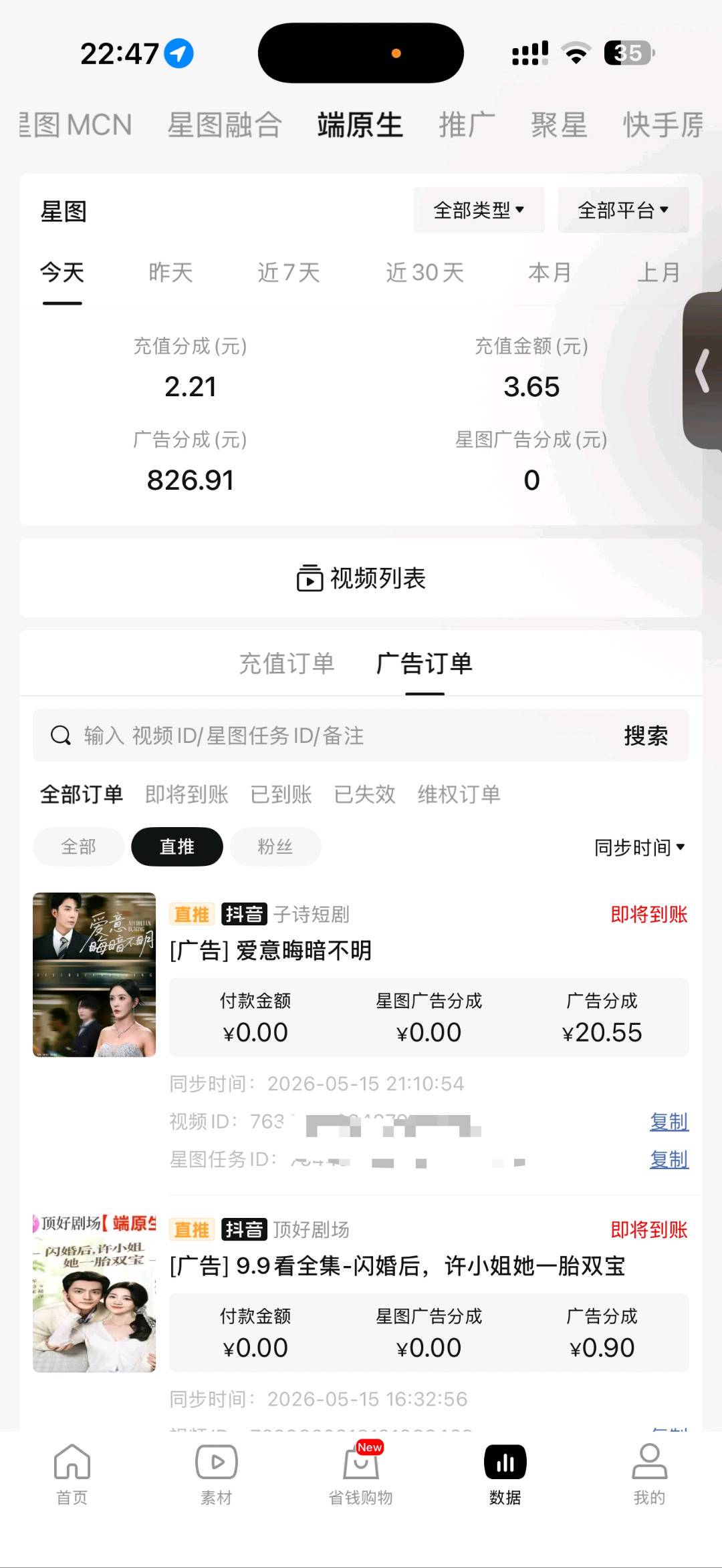Filter orders by 已到账
722x1568 pixels.
pos(281,794)
